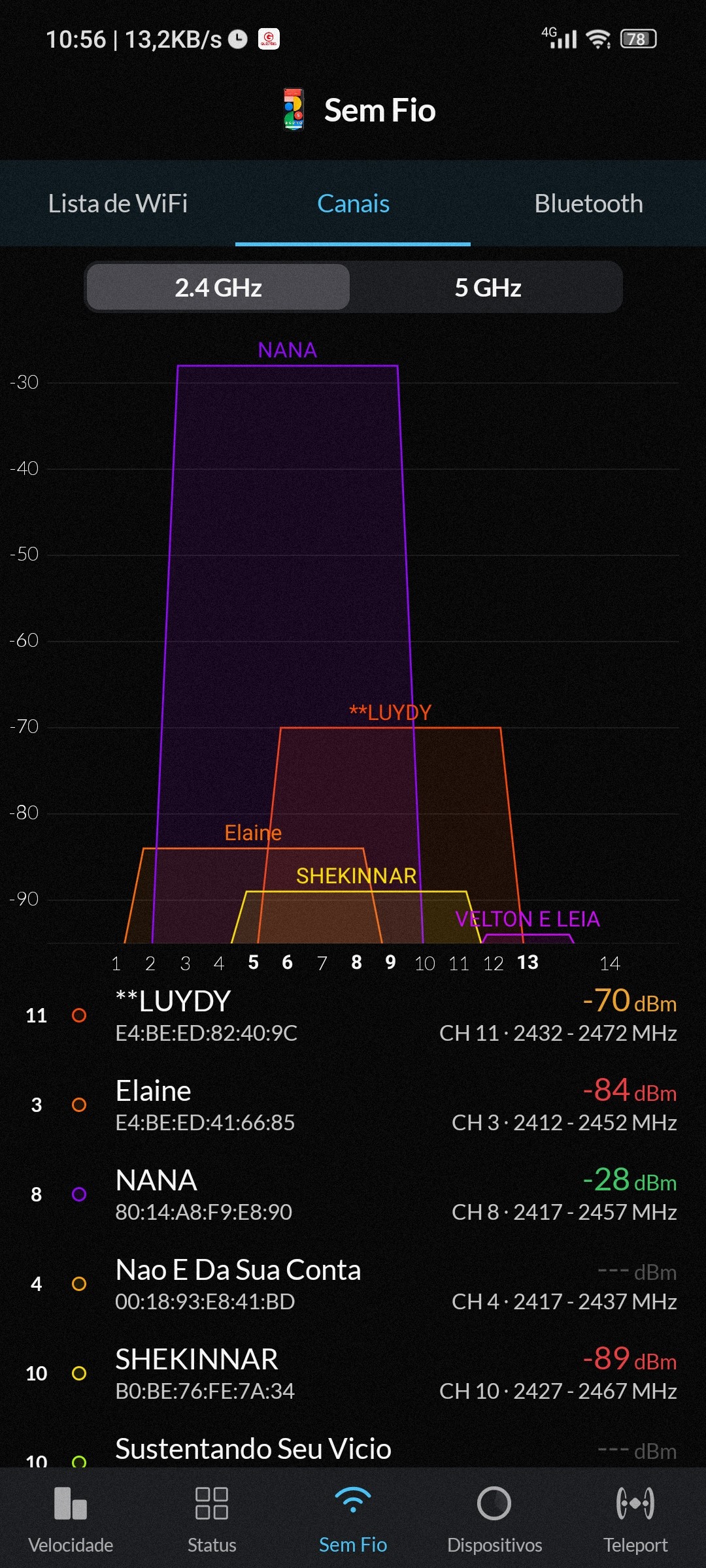Tap the NANA network entry
The width and height of the screenshot is (706, 1568).
point(353,1194)
